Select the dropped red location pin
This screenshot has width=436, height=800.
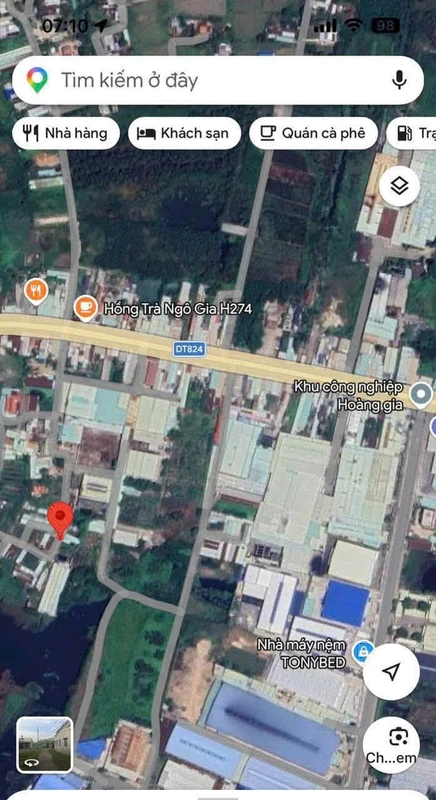(x=60, y=520)
